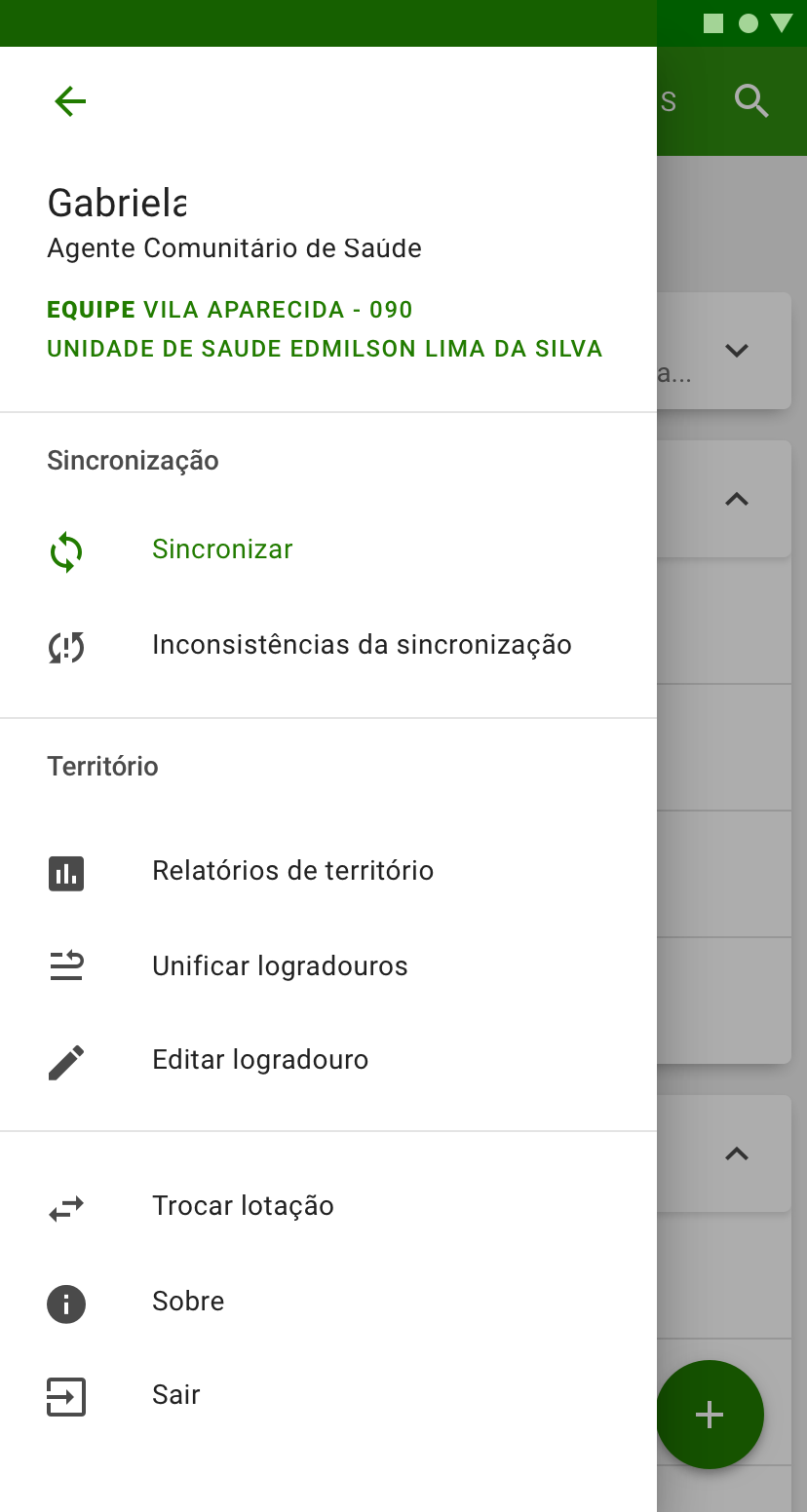Choose Trocar lotação
807x1512 pixels.
pyautogui.click(x=328, y=1206)
